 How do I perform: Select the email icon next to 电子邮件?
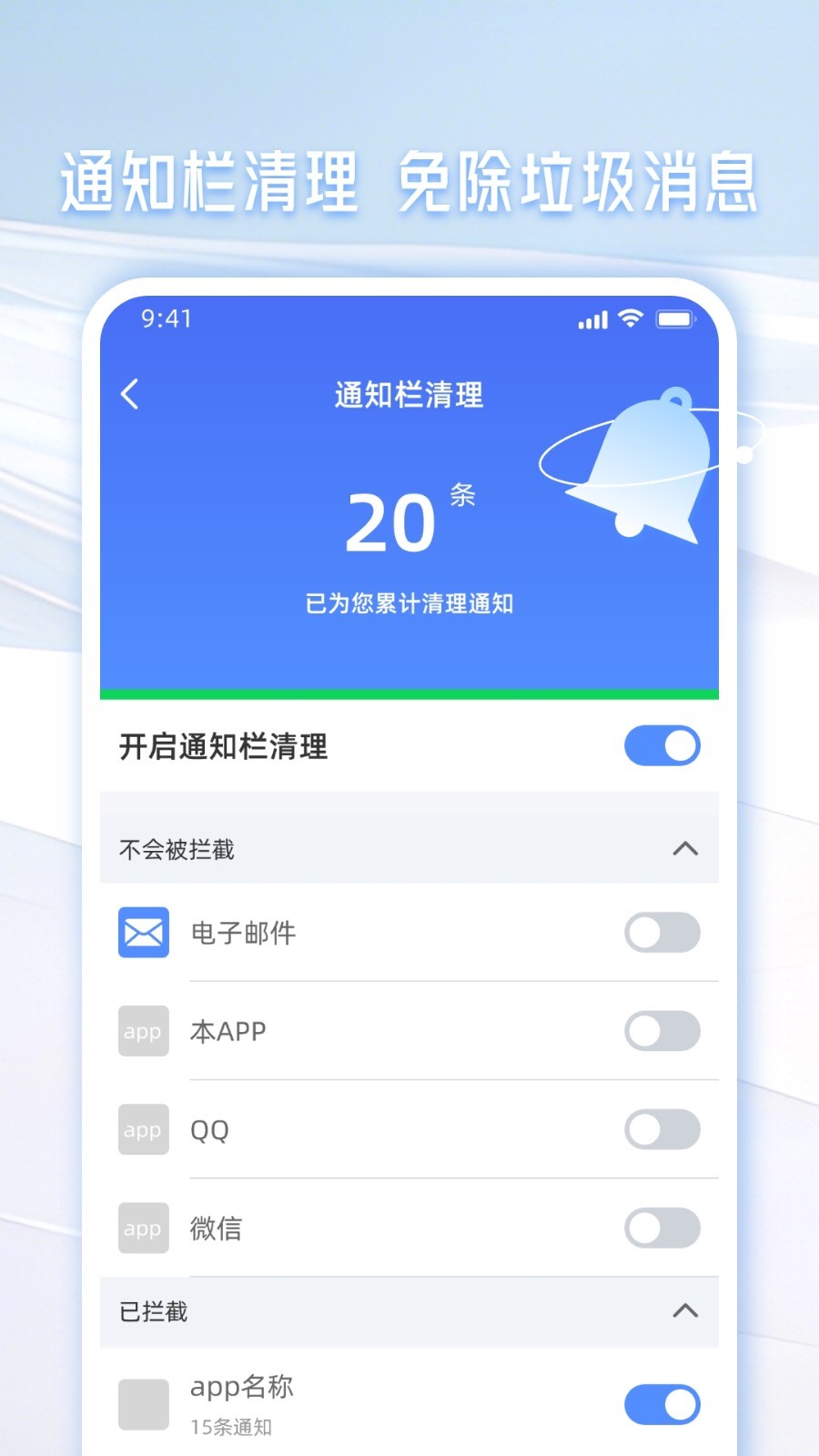coord(143,932)
